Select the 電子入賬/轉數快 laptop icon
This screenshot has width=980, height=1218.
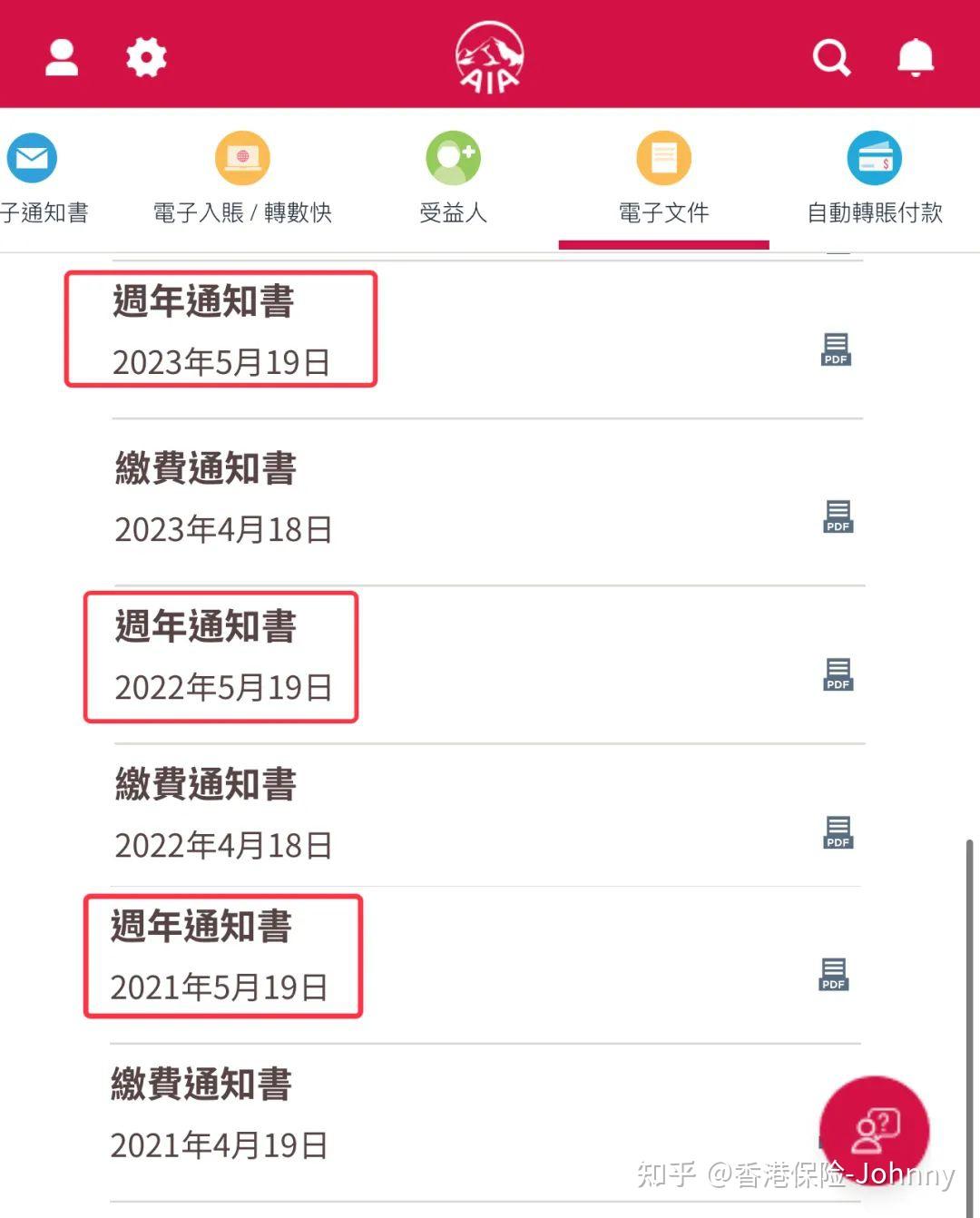pos(242,158)
